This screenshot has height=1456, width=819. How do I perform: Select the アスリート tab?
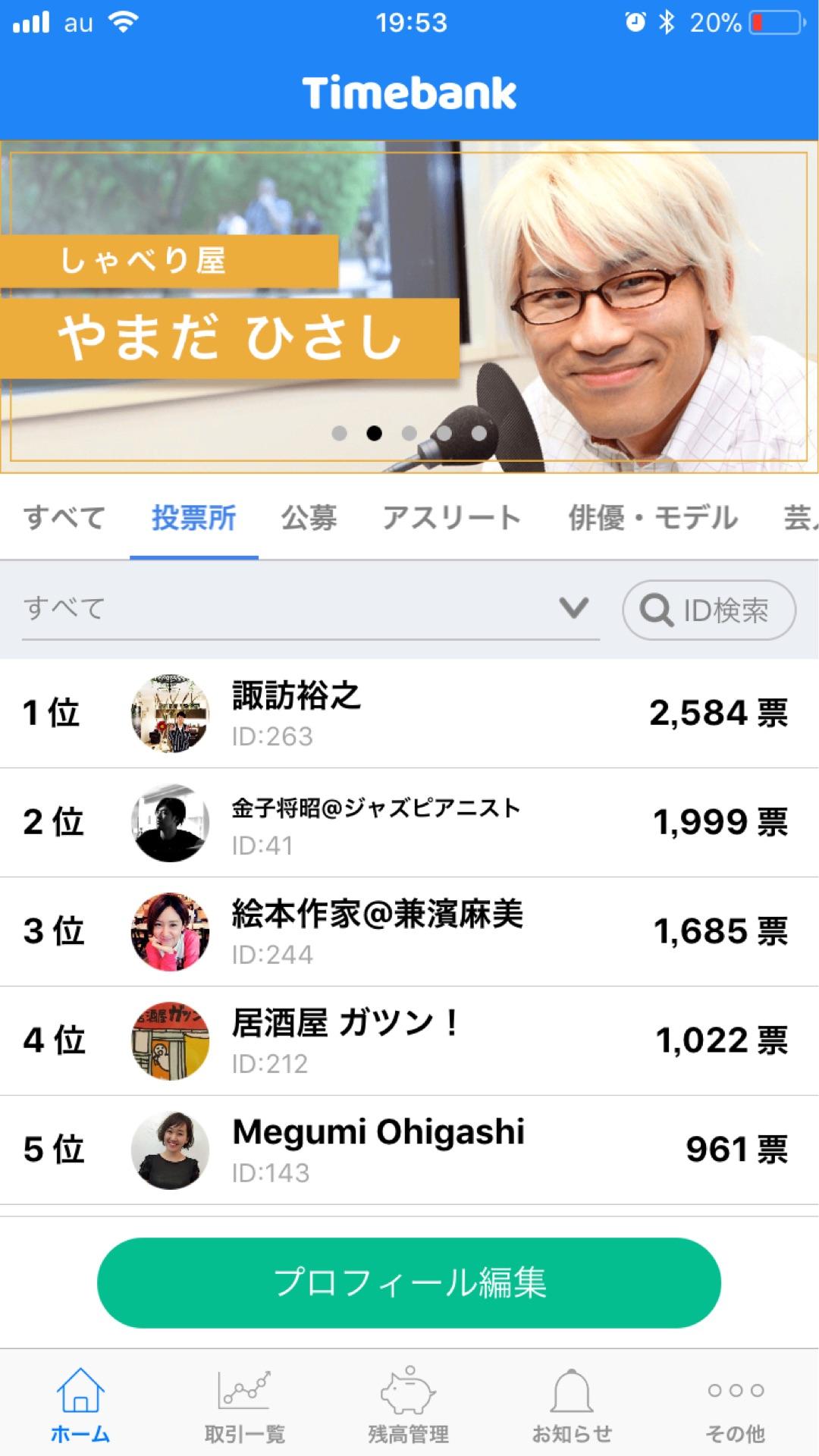coord(452,516)
